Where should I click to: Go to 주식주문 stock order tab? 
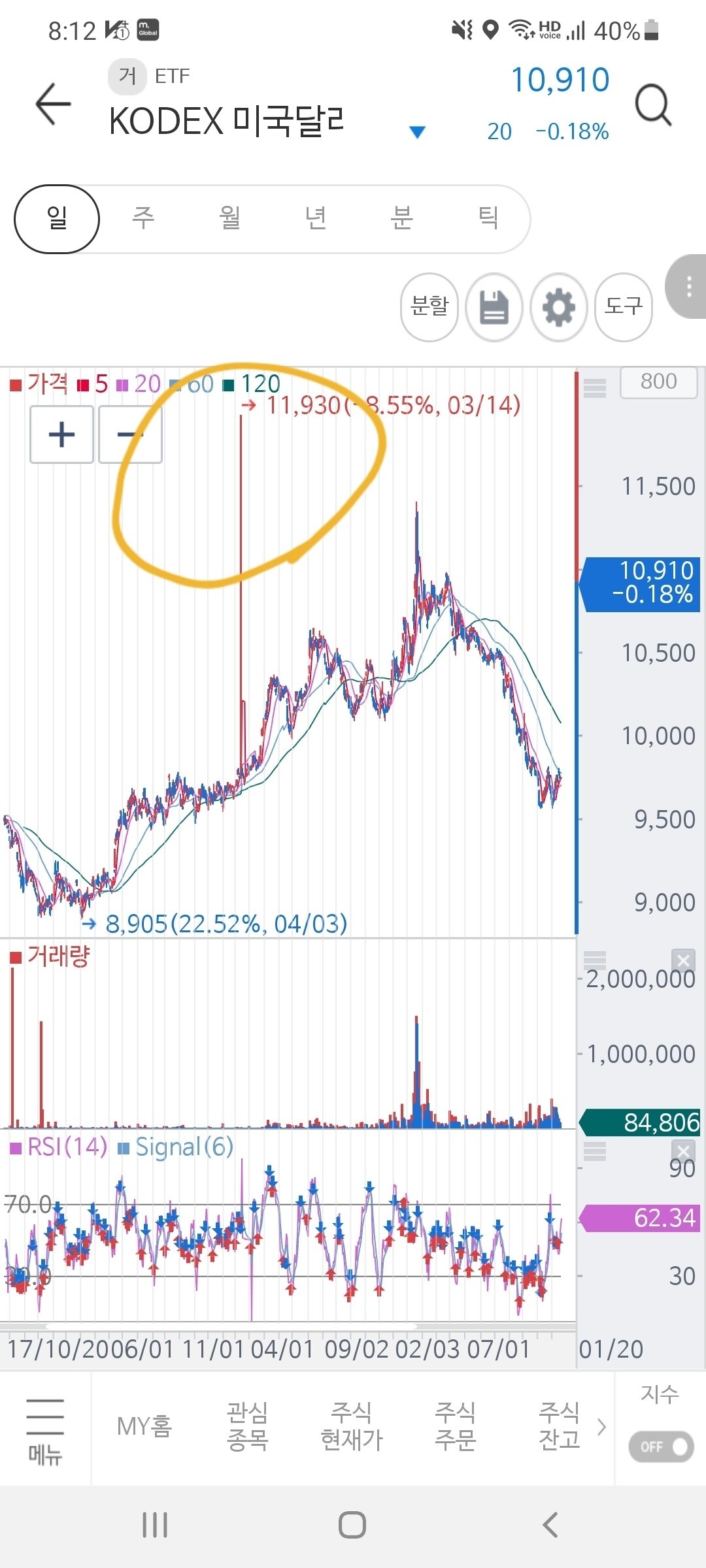click(x=455, y=1426)
